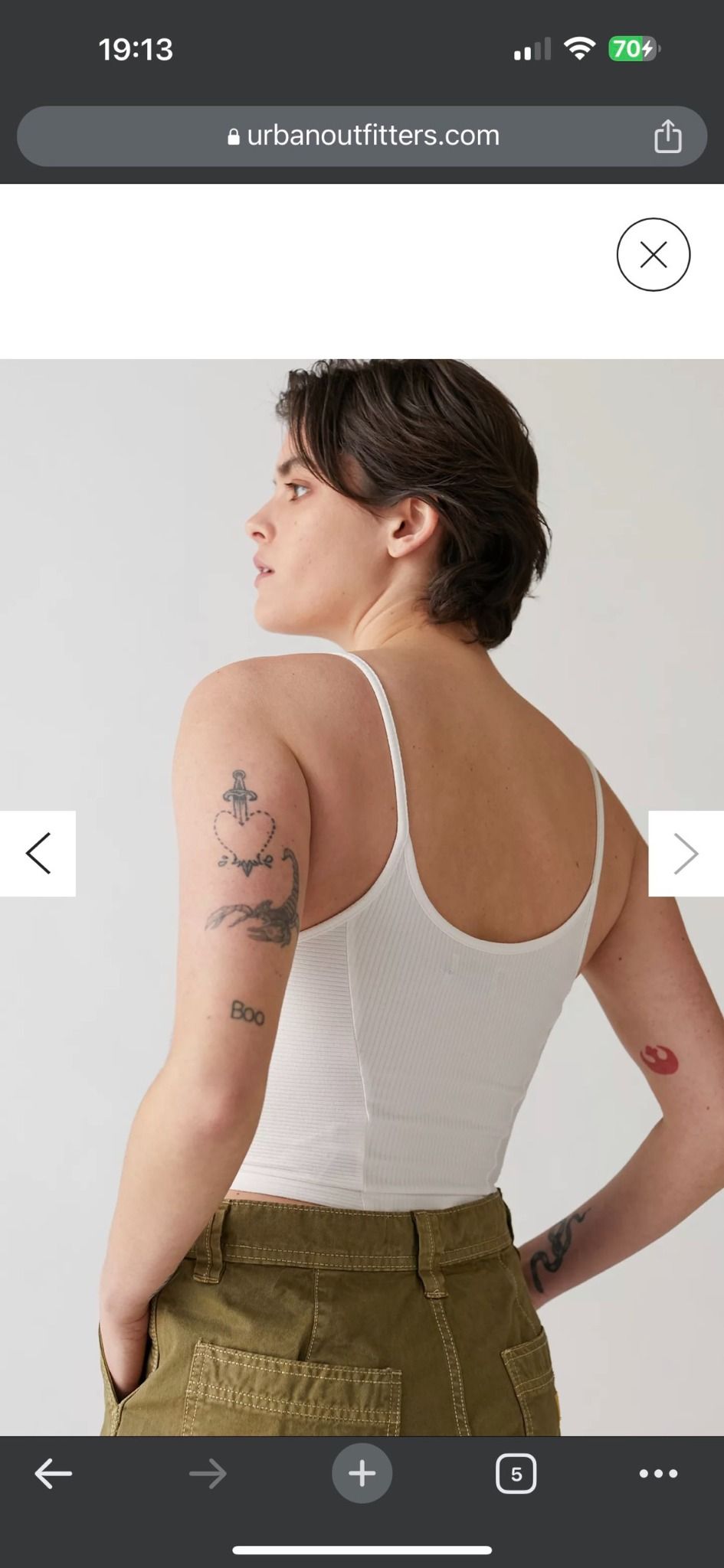The width and height of the screenshot is (724, 1568).
Task: Open the tab switcher showing 5 tabs
Action: click(x=516, y=1474)
